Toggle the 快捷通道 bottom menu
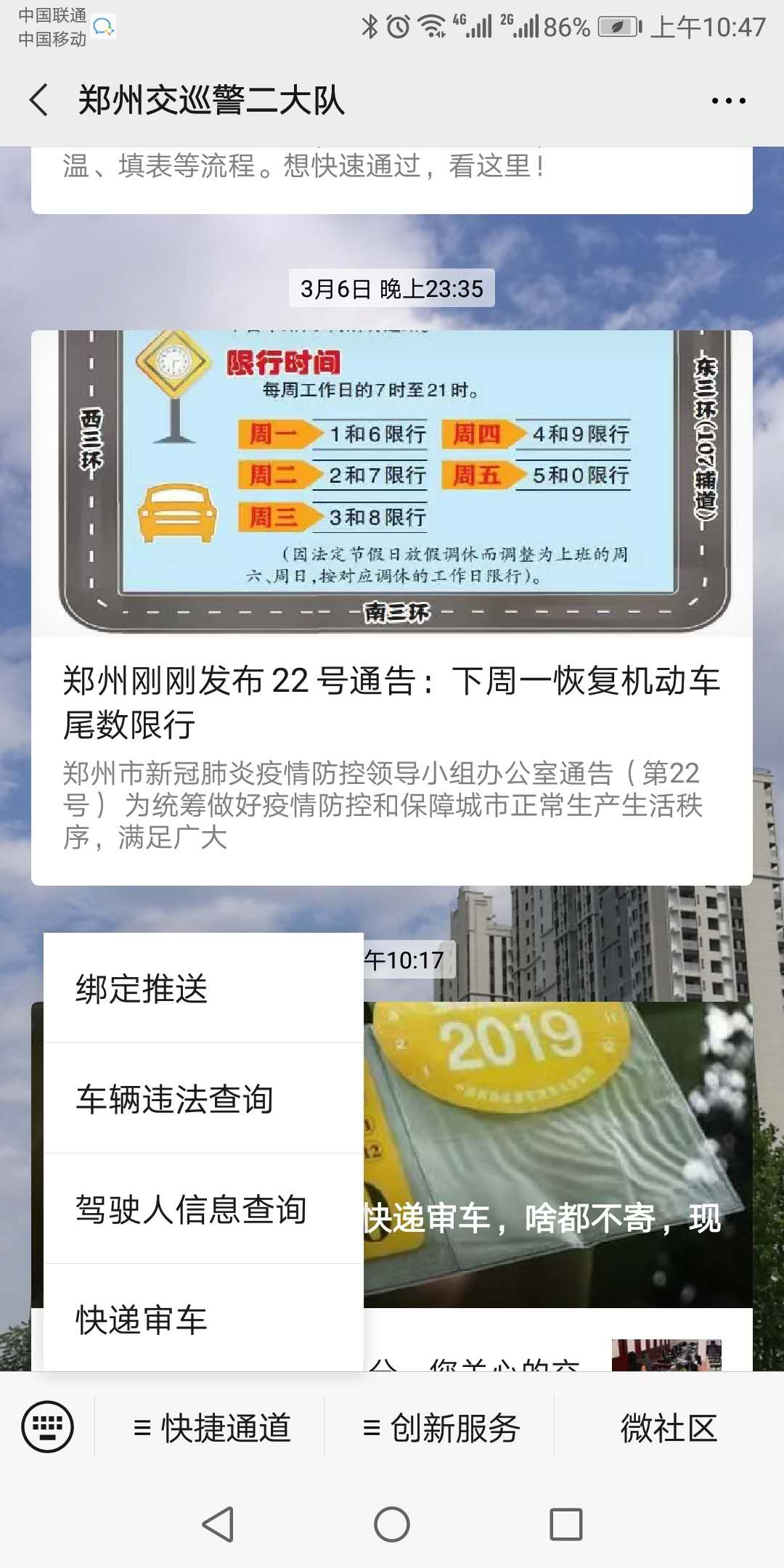 212,1428
